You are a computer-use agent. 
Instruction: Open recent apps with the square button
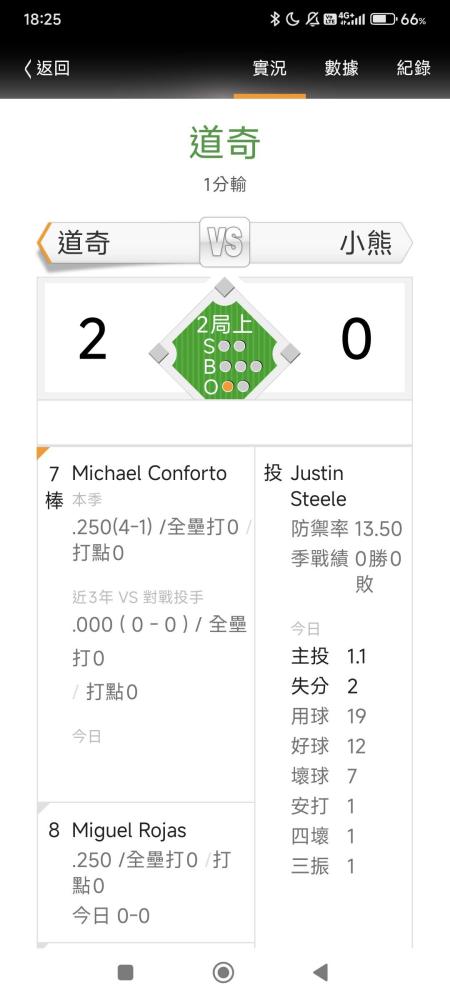click(x=126, y=973)
